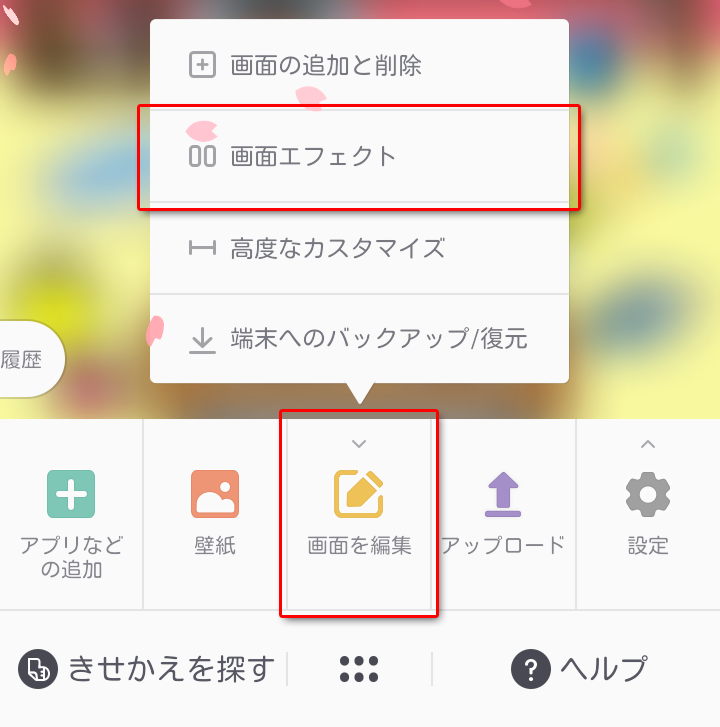Collapse the 画面を編集 menu
This screenshot has width=720, height=727.
359,514
